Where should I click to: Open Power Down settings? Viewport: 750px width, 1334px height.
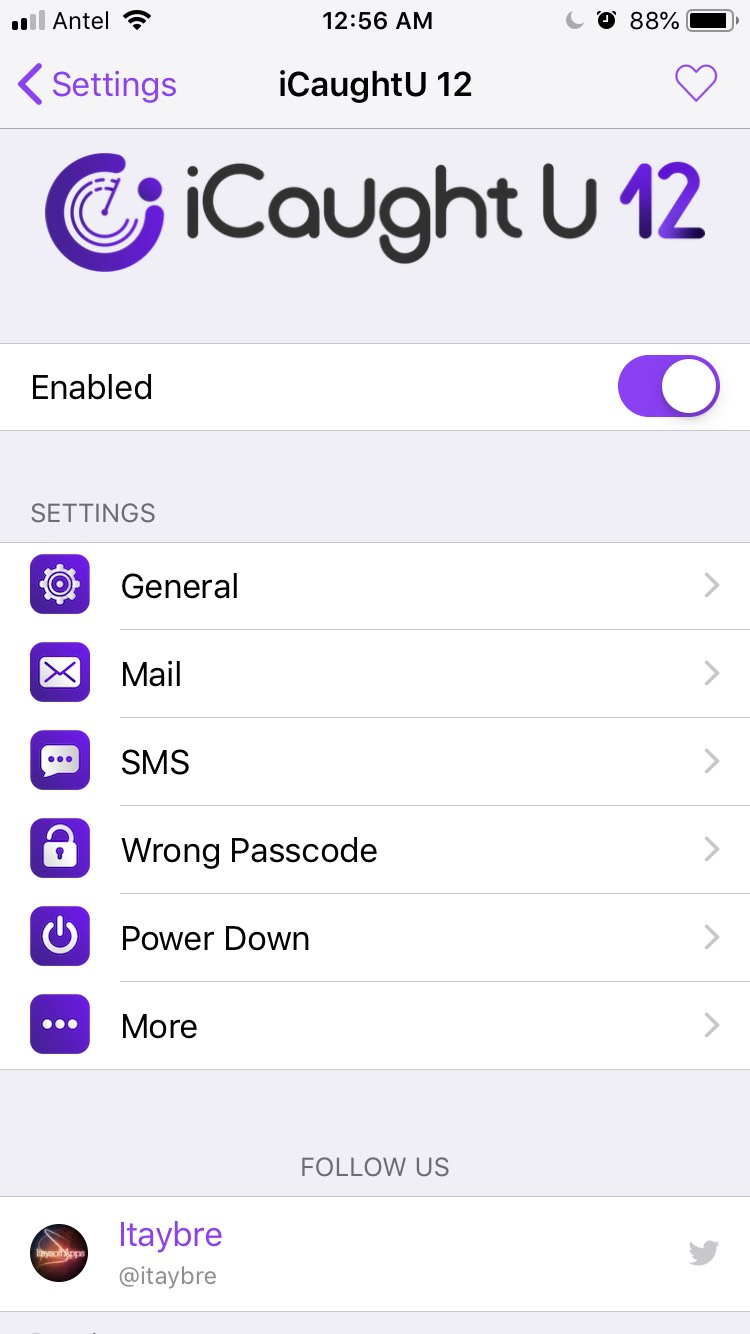point(375,938)
